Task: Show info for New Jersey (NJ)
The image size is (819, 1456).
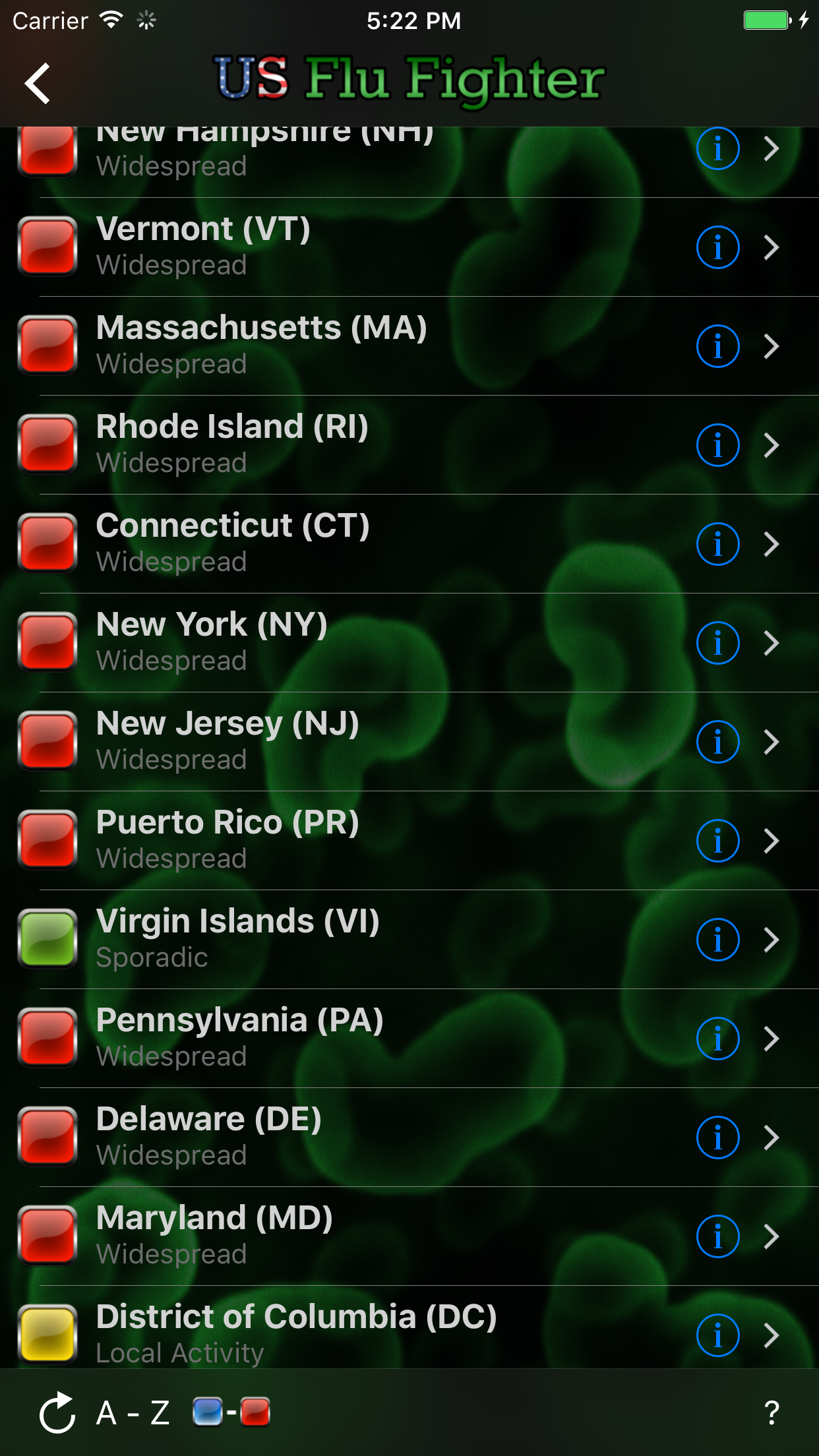Action: [x=717, y=742]
